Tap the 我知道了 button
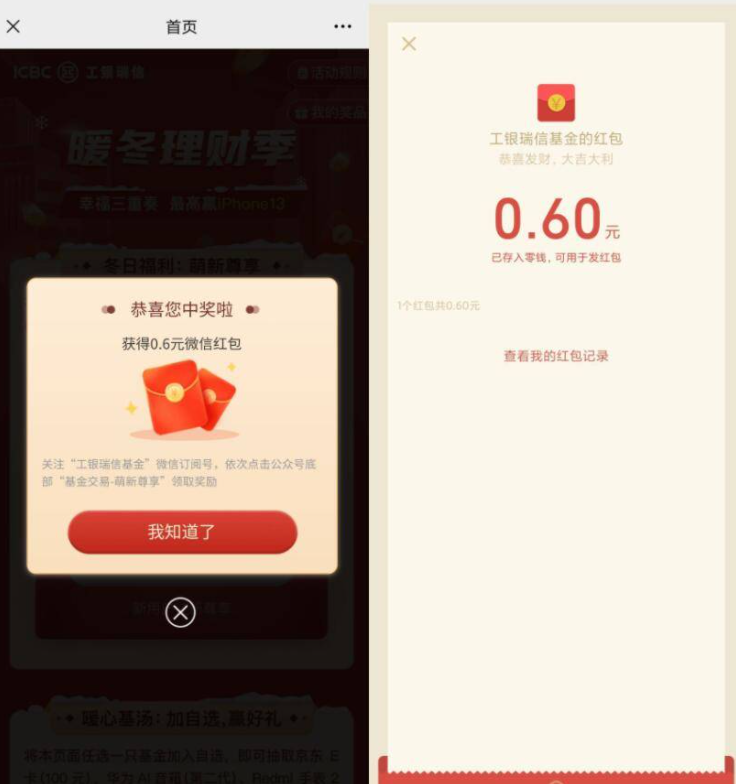736x784 pixels. click(x=182, y=532)
